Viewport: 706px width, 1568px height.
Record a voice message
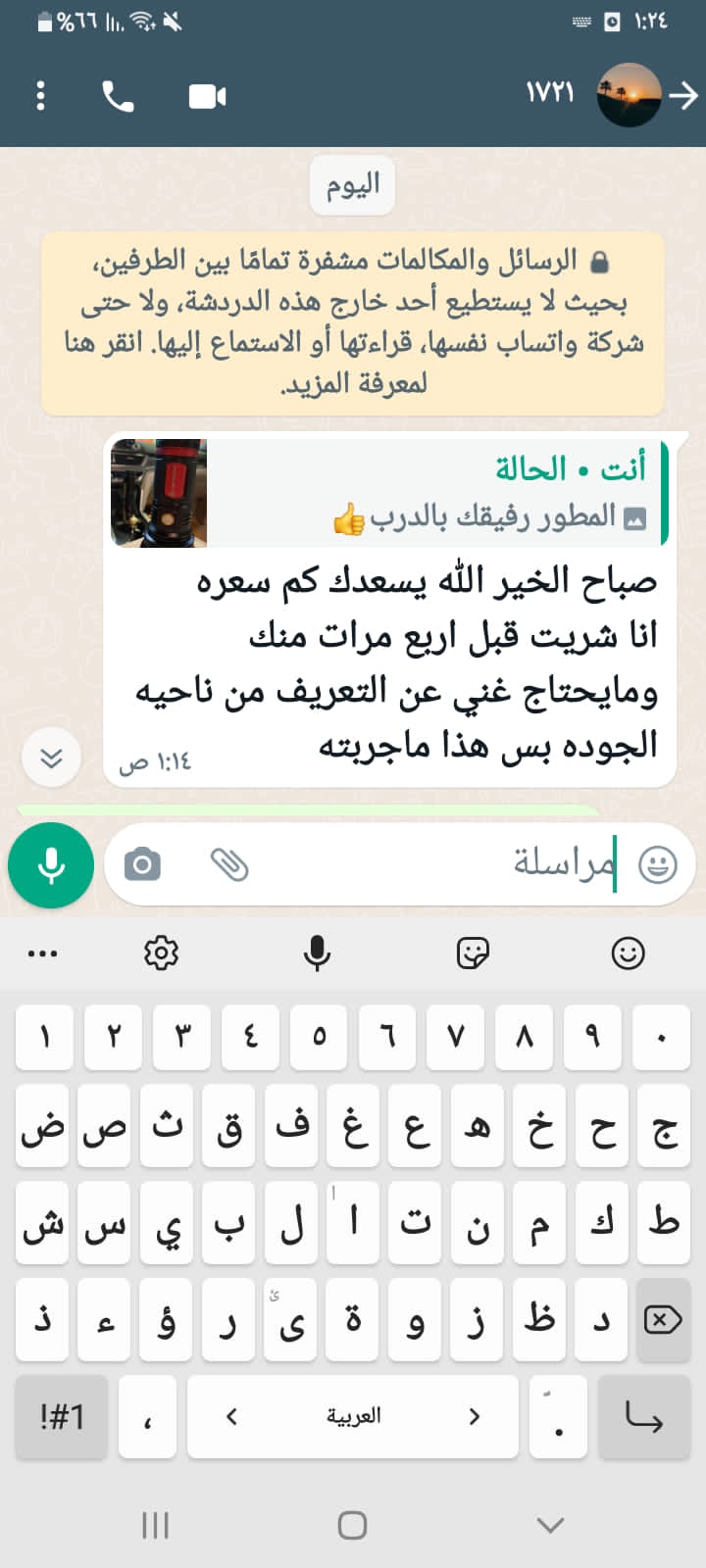click(51, 865)
